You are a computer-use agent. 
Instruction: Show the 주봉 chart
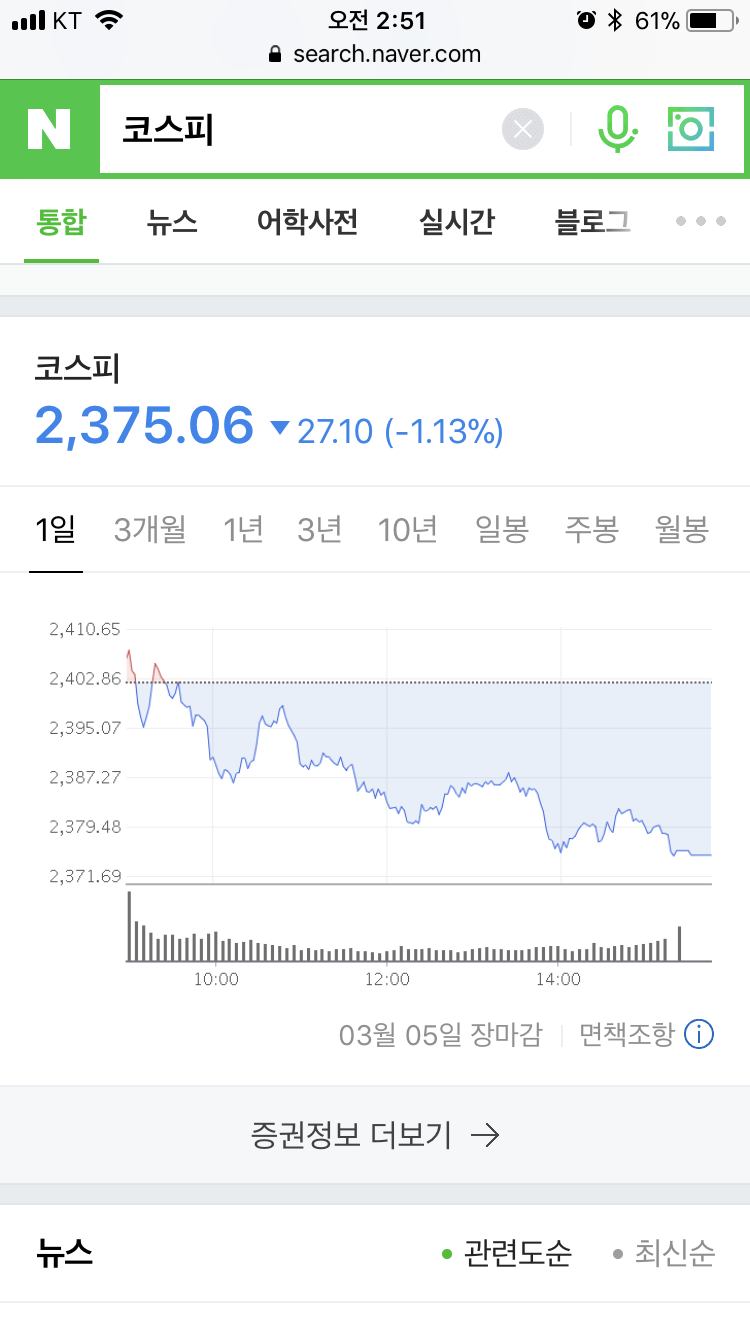pos(591,529)
